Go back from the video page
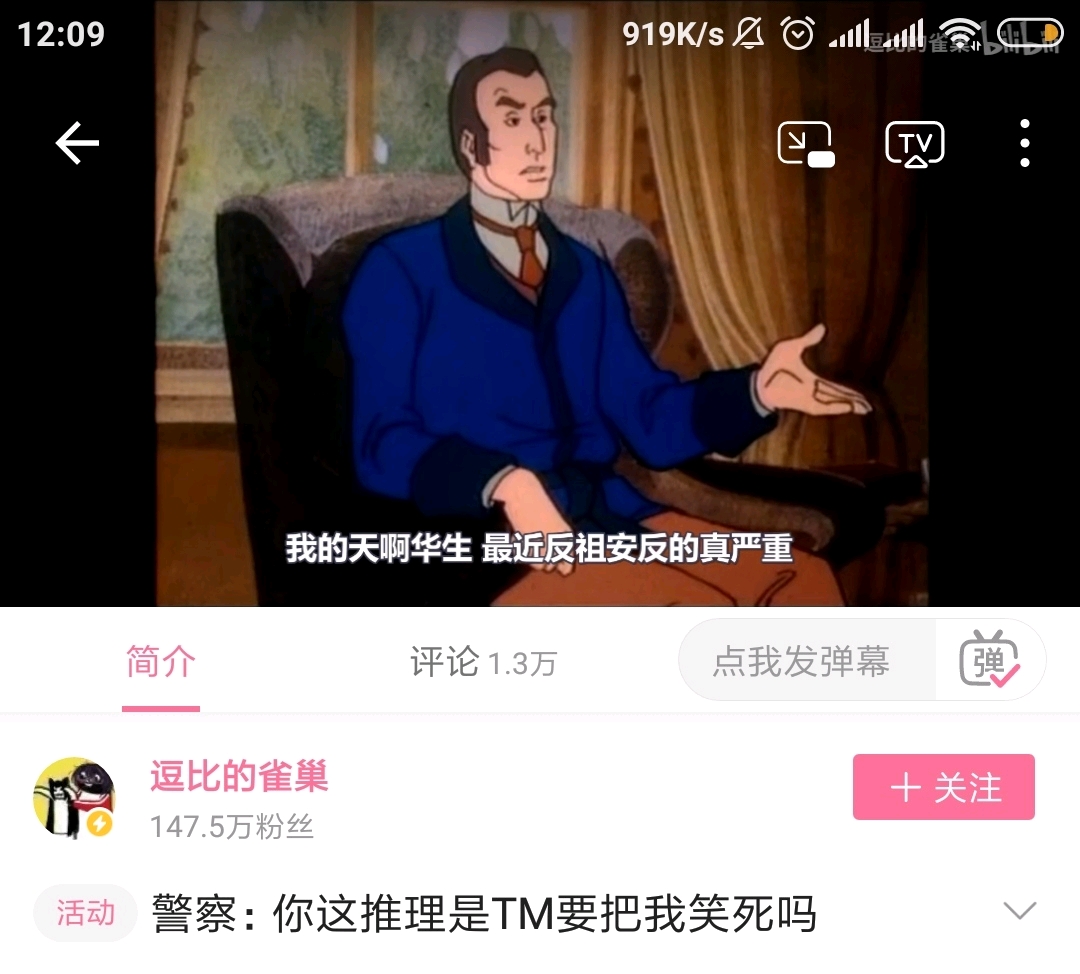 (77, 144)
